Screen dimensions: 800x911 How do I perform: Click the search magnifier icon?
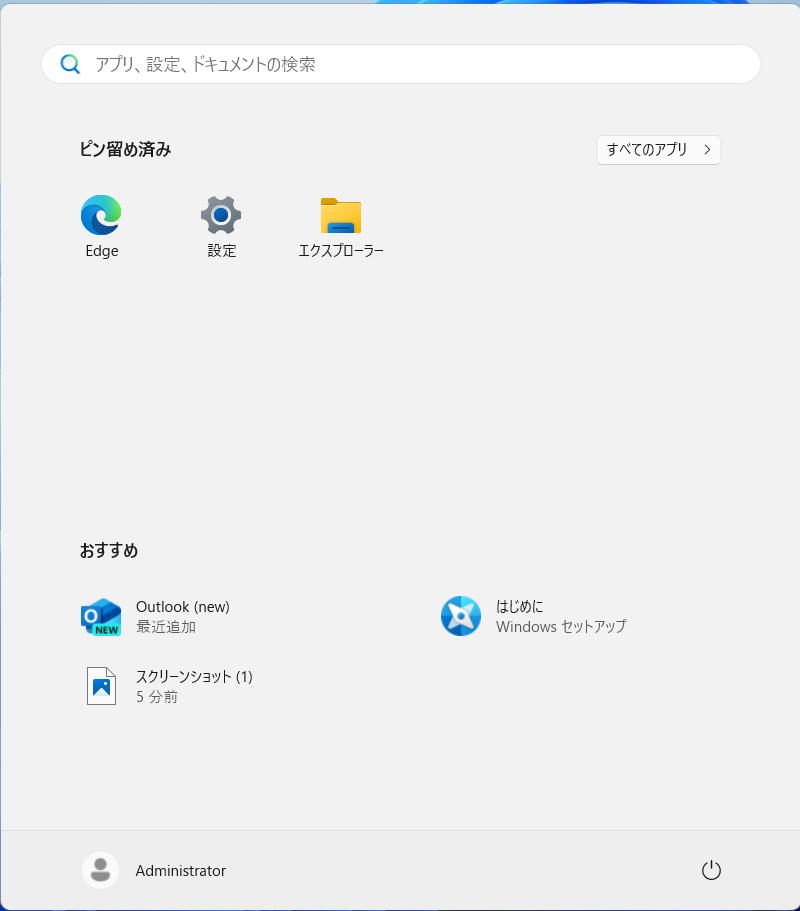tap(70, 63)
